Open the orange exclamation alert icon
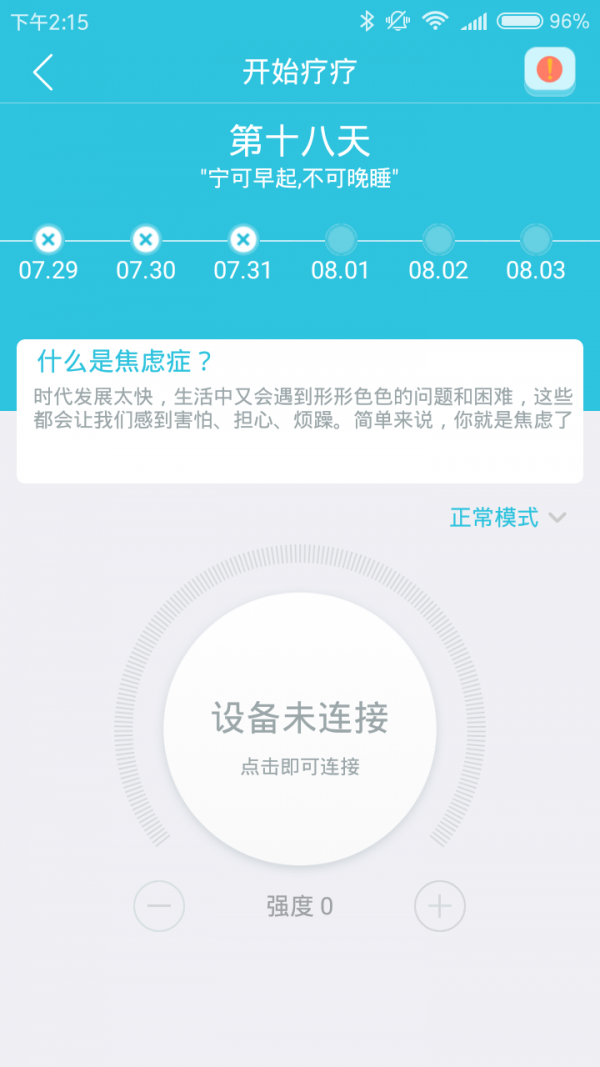 pos(549,70)
